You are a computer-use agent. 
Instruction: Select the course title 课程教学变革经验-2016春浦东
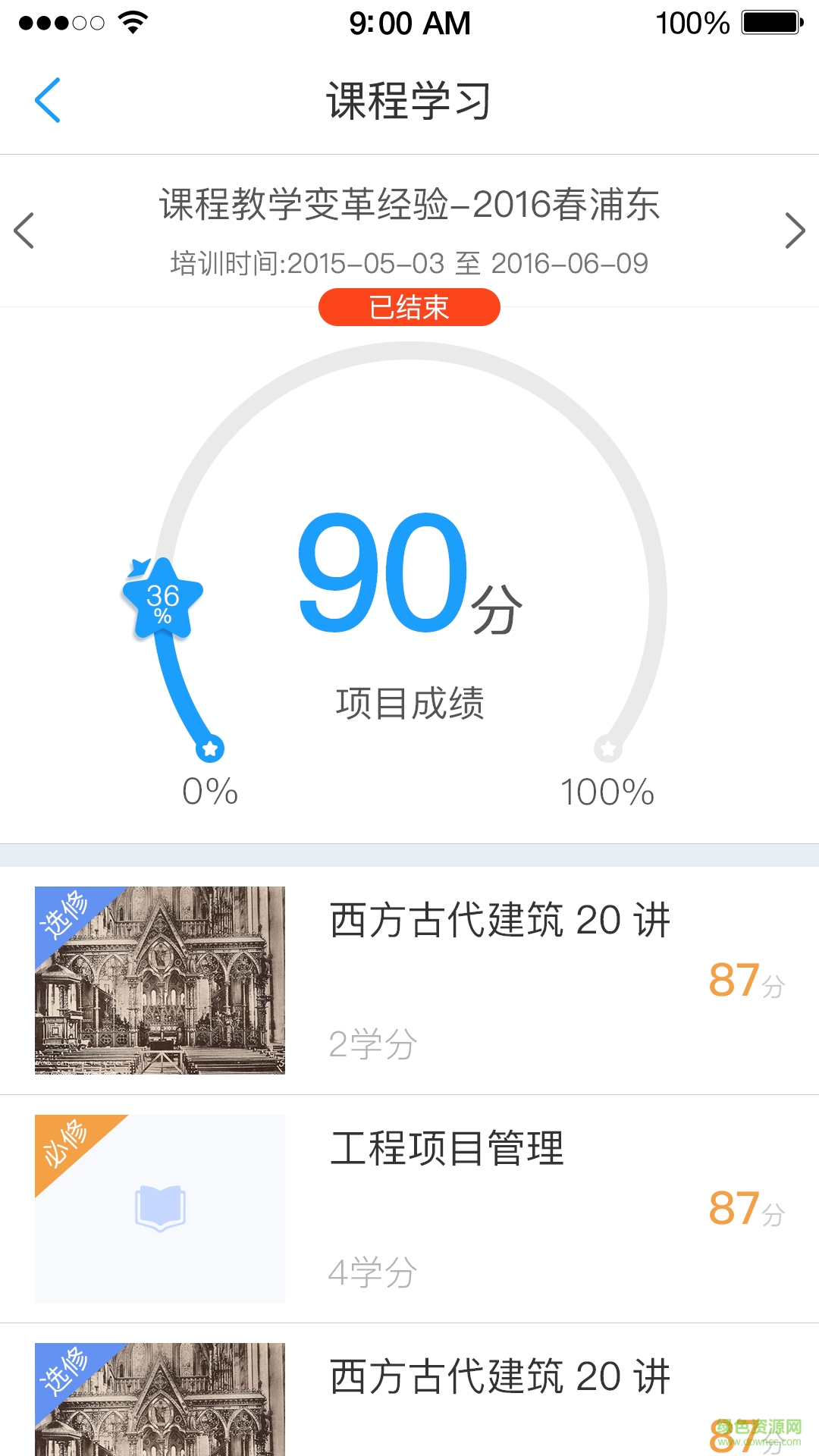tap(409, 206)
